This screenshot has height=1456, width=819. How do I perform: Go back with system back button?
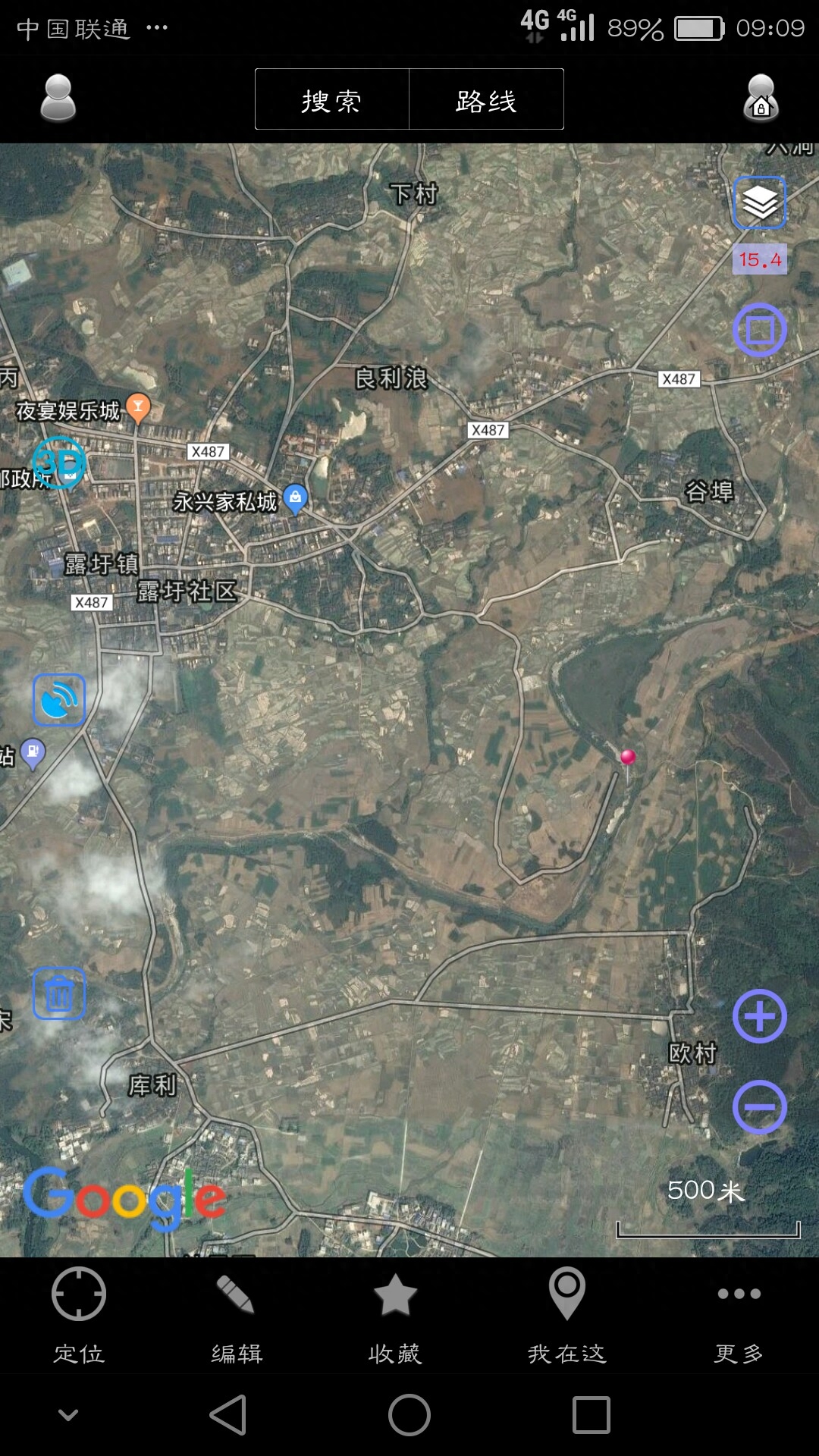[227, 1415]
